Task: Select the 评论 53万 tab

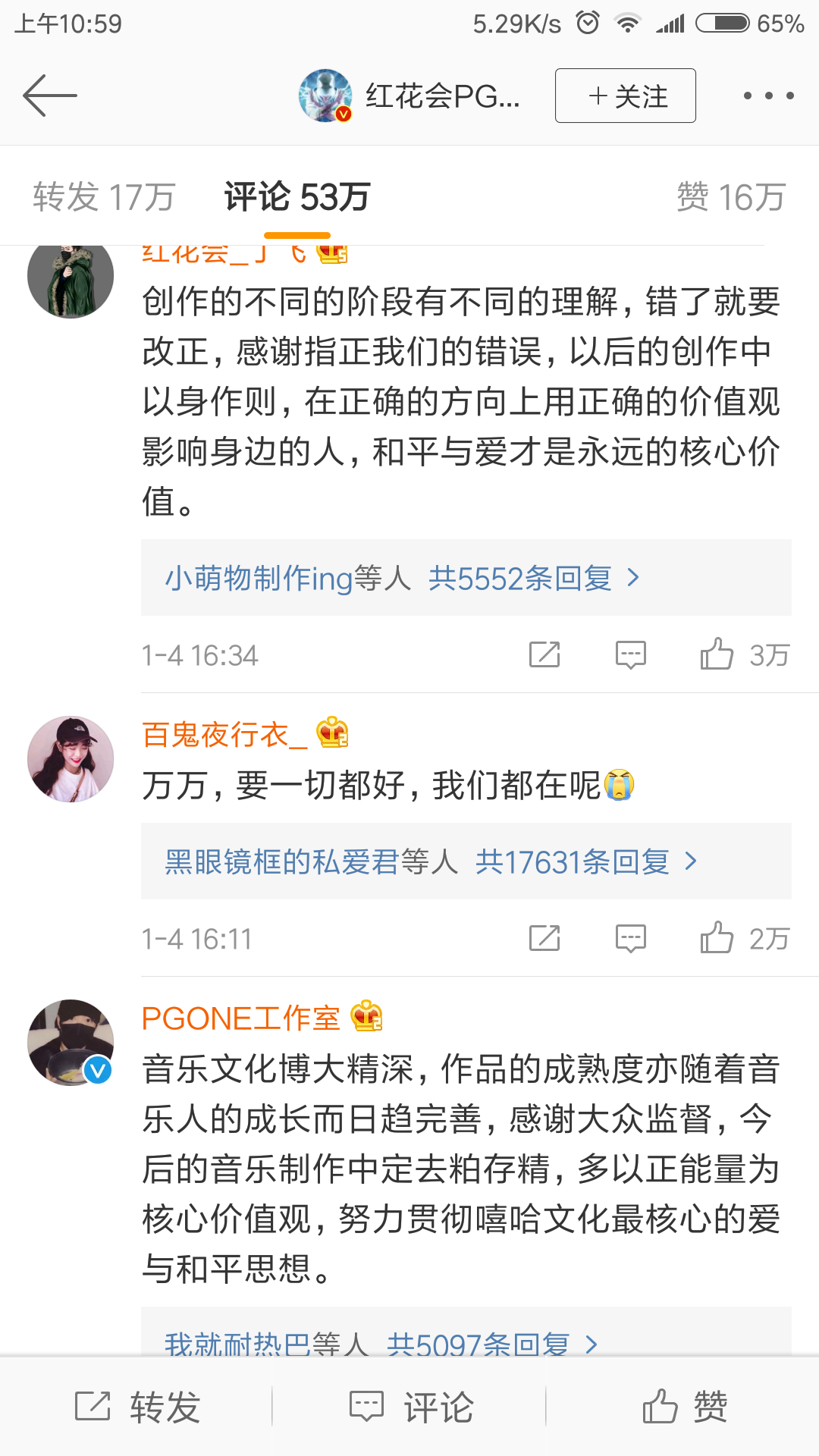Action: [x=297, y=197]
